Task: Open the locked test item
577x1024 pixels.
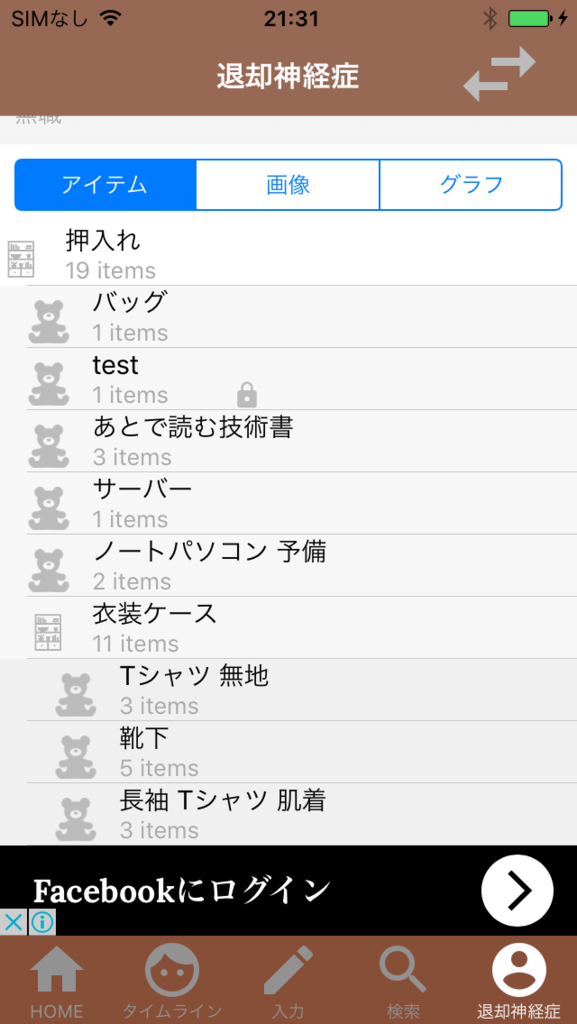Action: pos(302,379)
